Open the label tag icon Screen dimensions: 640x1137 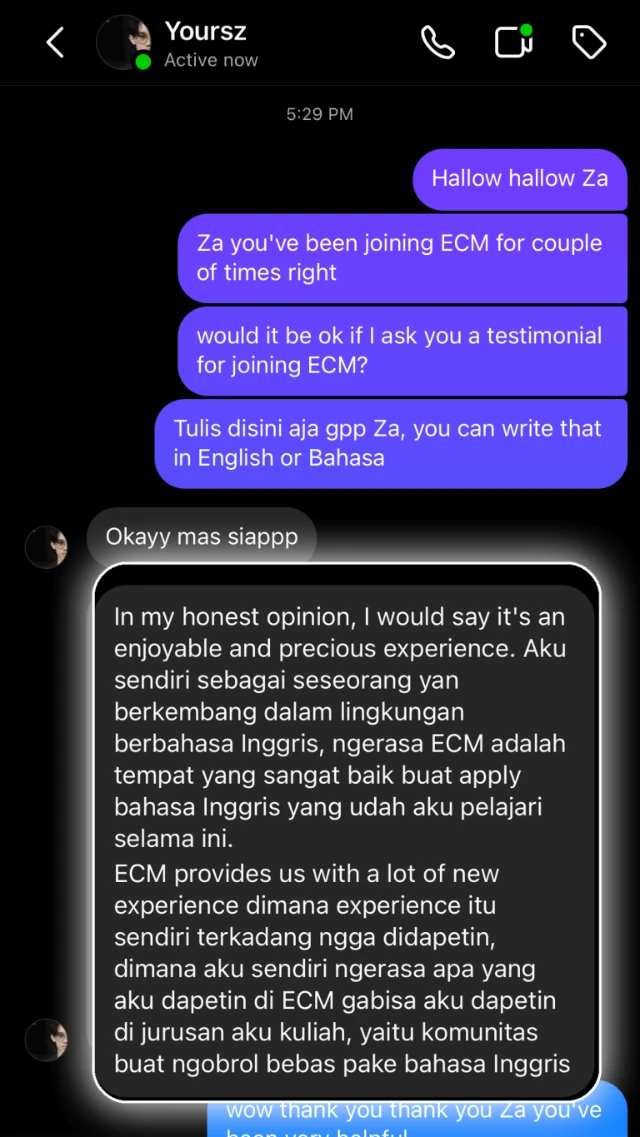(589, 42)
